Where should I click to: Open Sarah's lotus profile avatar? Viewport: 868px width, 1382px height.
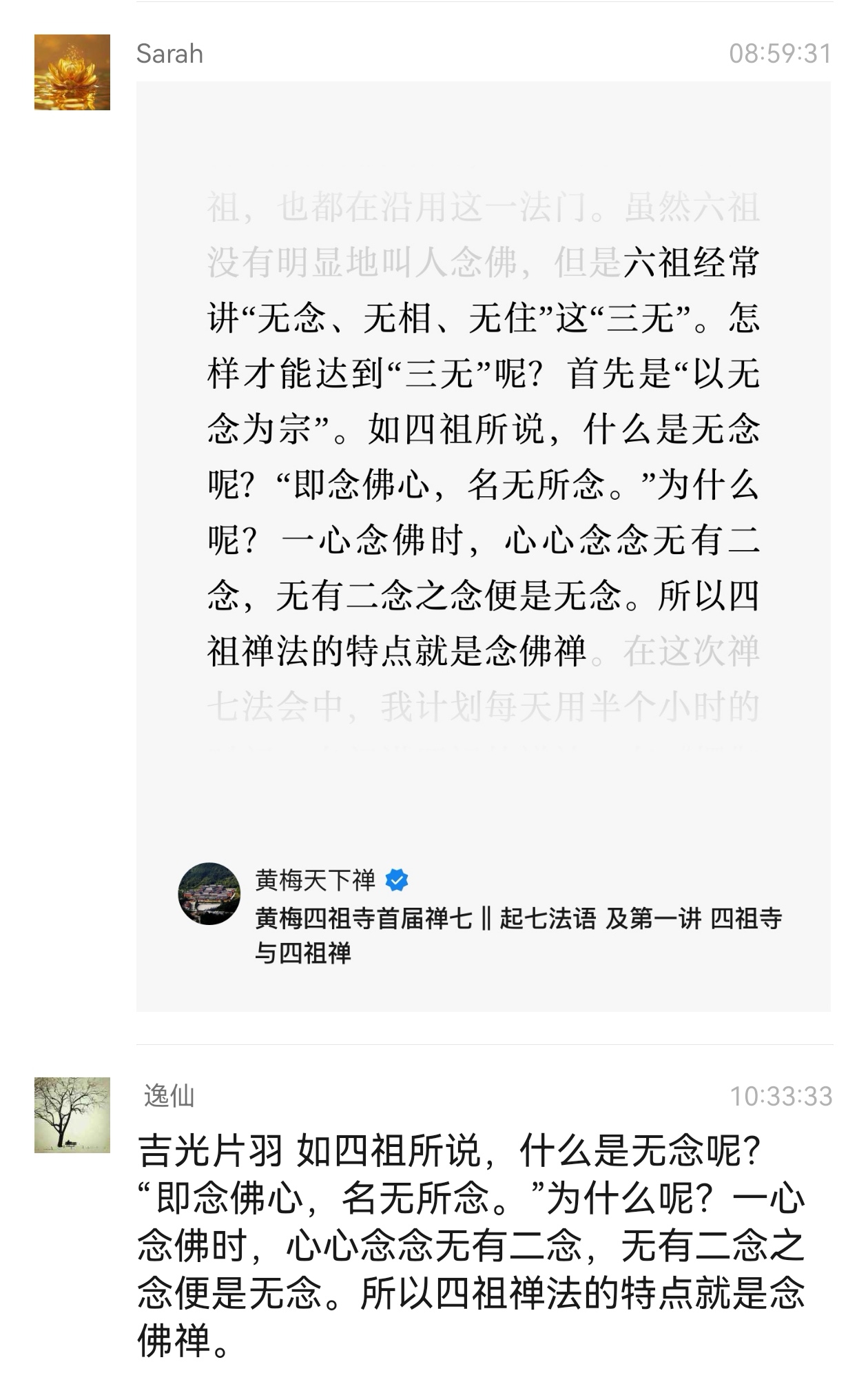click(72, 72)
